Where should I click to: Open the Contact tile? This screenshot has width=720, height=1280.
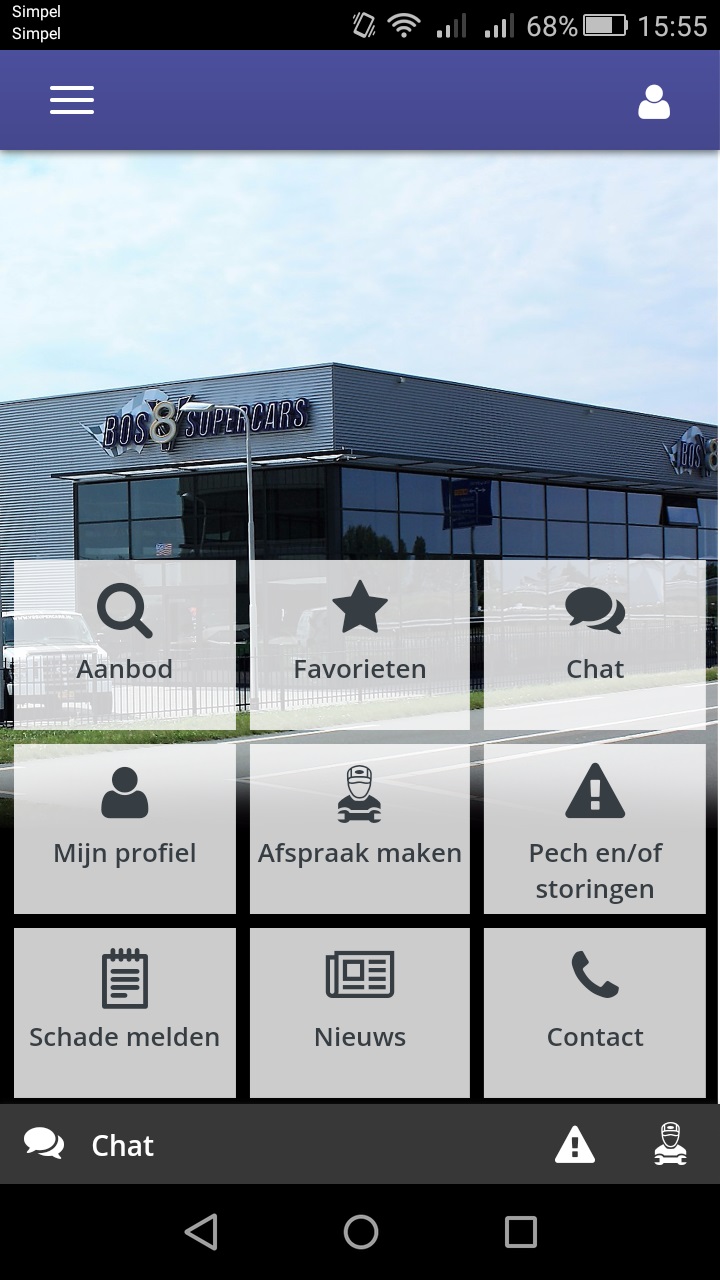pyautogui.click(x=595, y=1012)
